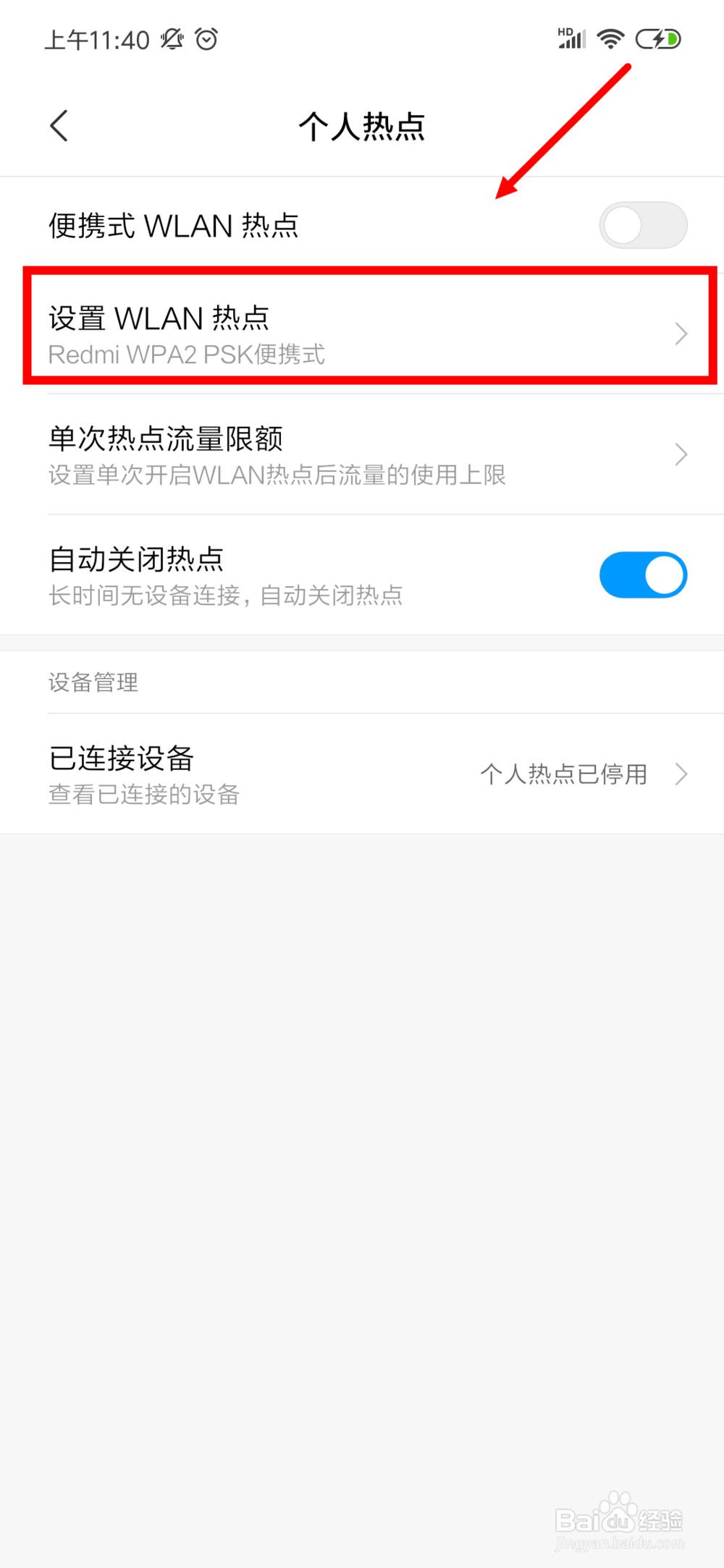
Task: Tap the alarm clock status icon
Action: 205,40
